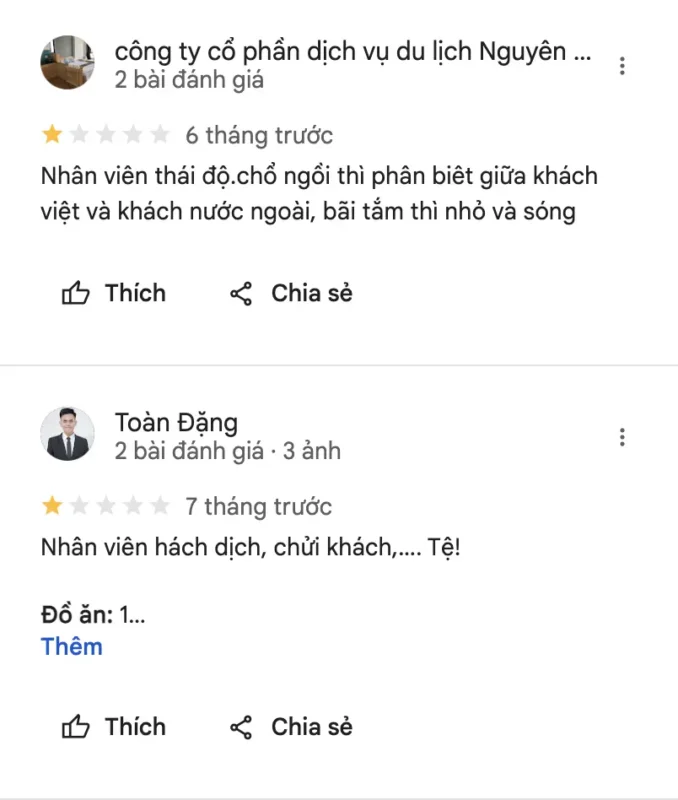Expand Toàn Đặng's review with Thêm
Image resolution: width=678 pixels, height=800 pixels.
[x=72, y=646]
